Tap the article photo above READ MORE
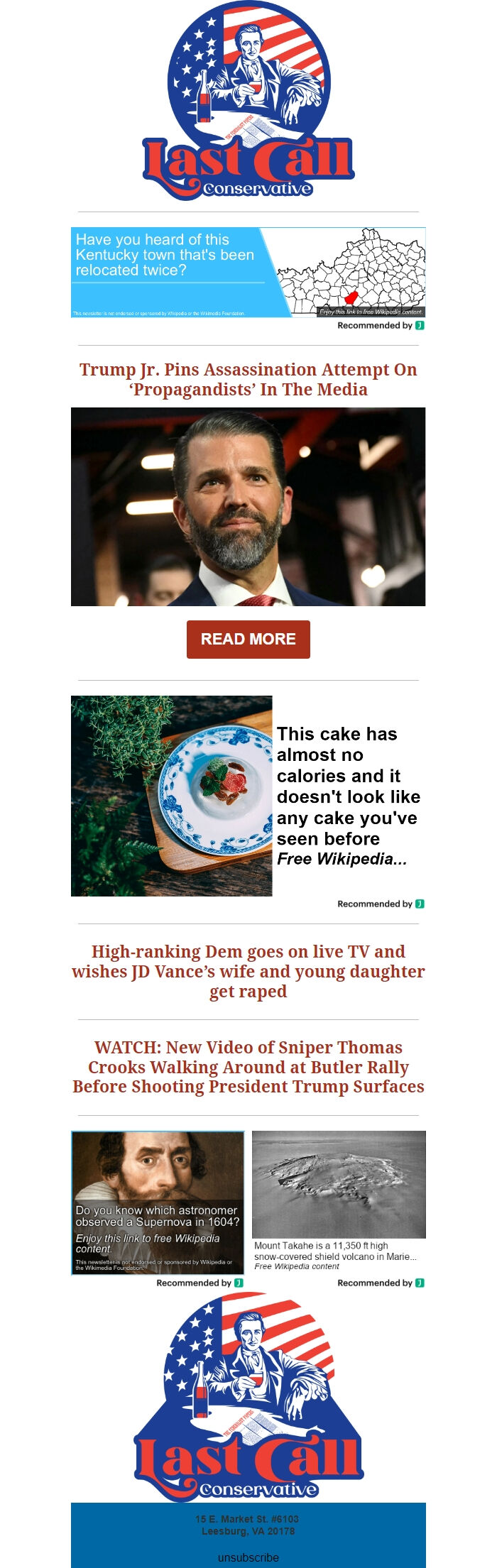Screen dimensions: 497x1568 [248, 506]
